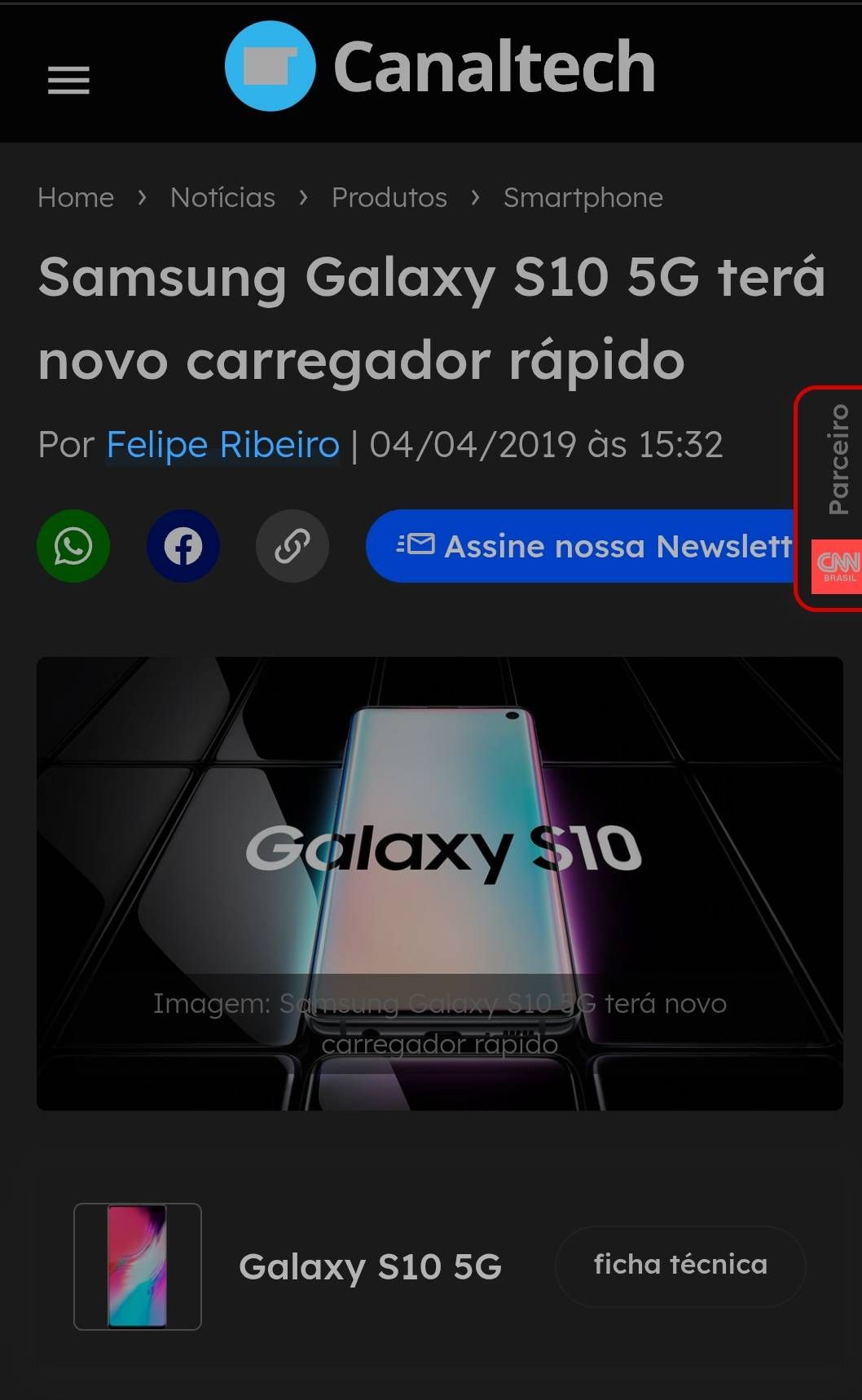The height and width of the screenshot is (1400, 862).
Task: Open Felipe Ribeiro's author profile
Action: pos(222,444)
